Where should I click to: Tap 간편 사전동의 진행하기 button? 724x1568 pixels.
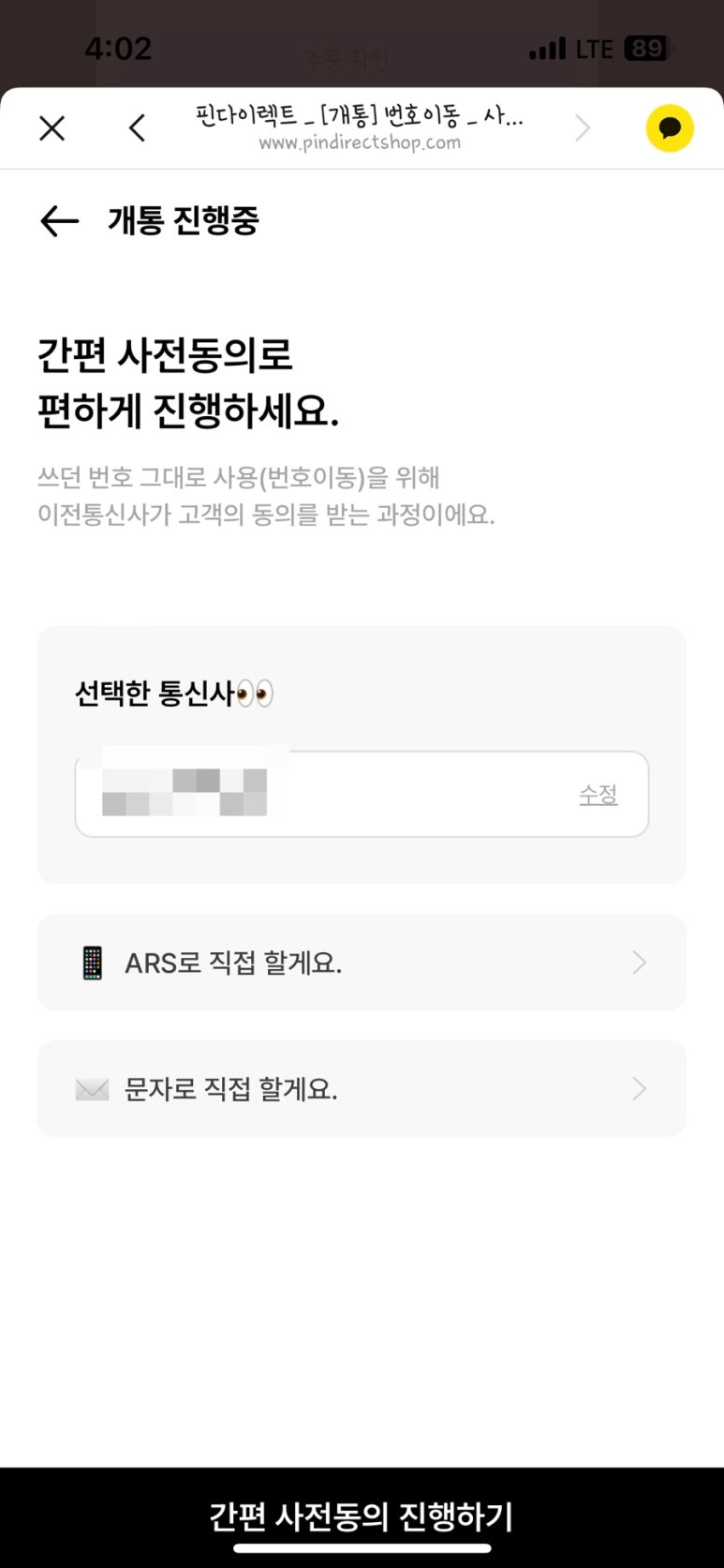(x=362, y=1516)
